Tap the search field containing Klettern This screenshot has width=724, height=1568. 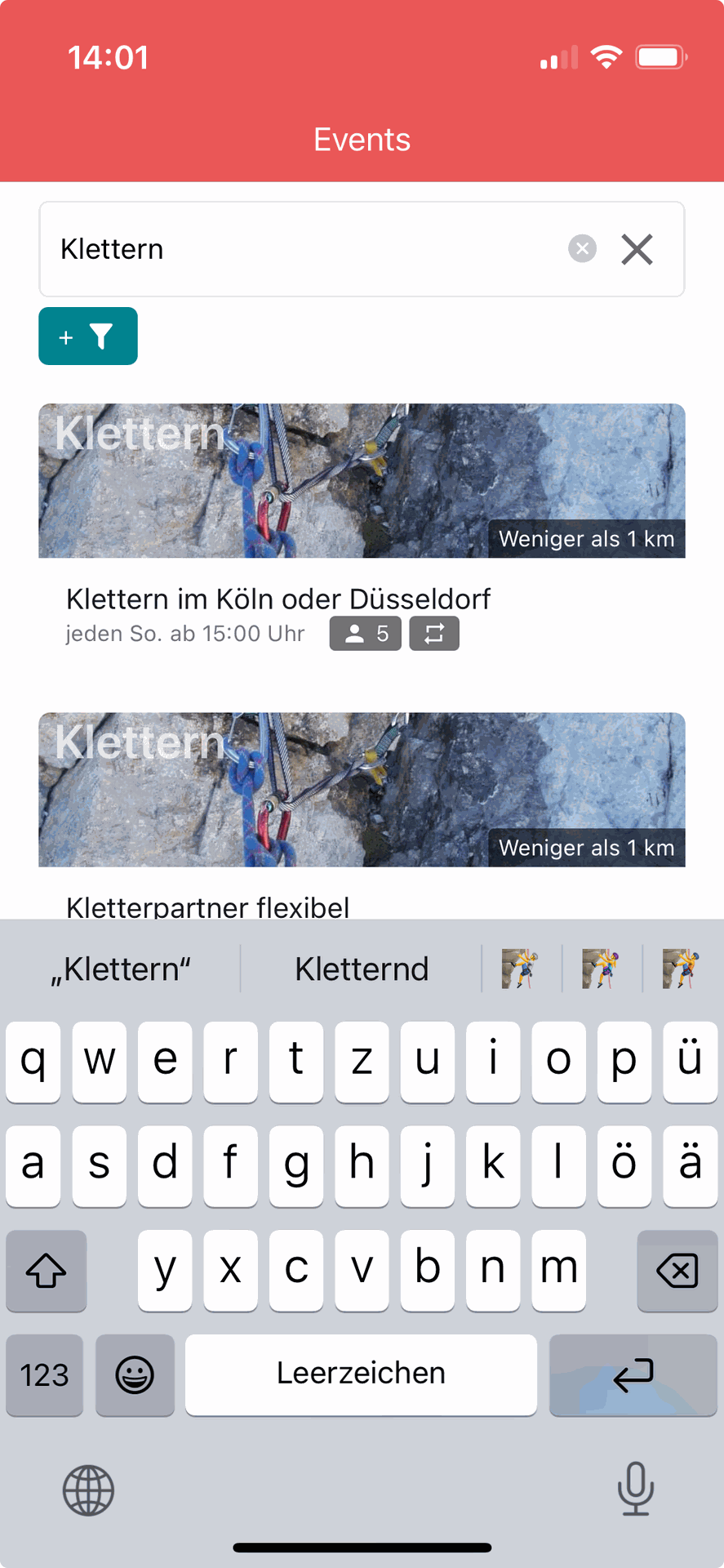[x=302, y=249]
